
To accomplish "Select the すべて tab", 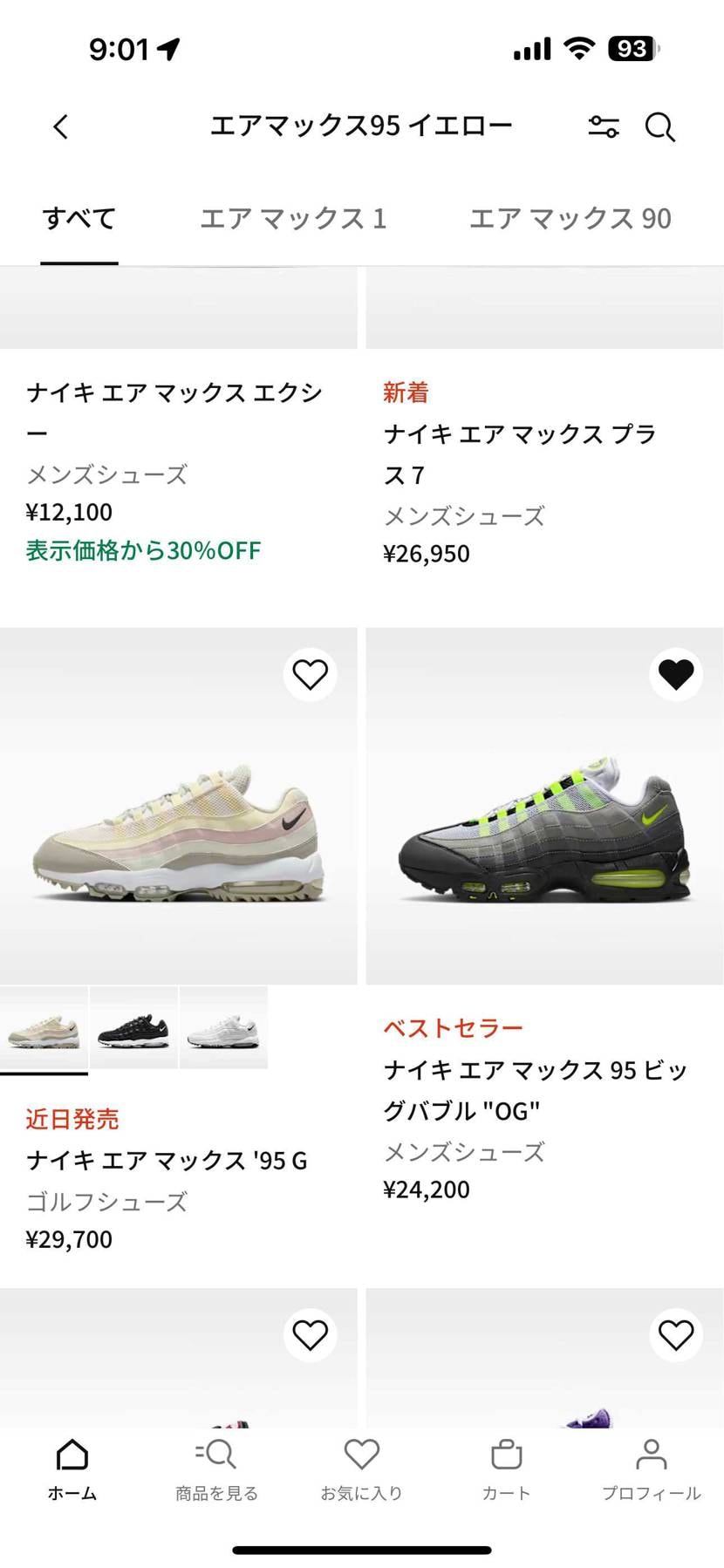I will coord(79,218).
